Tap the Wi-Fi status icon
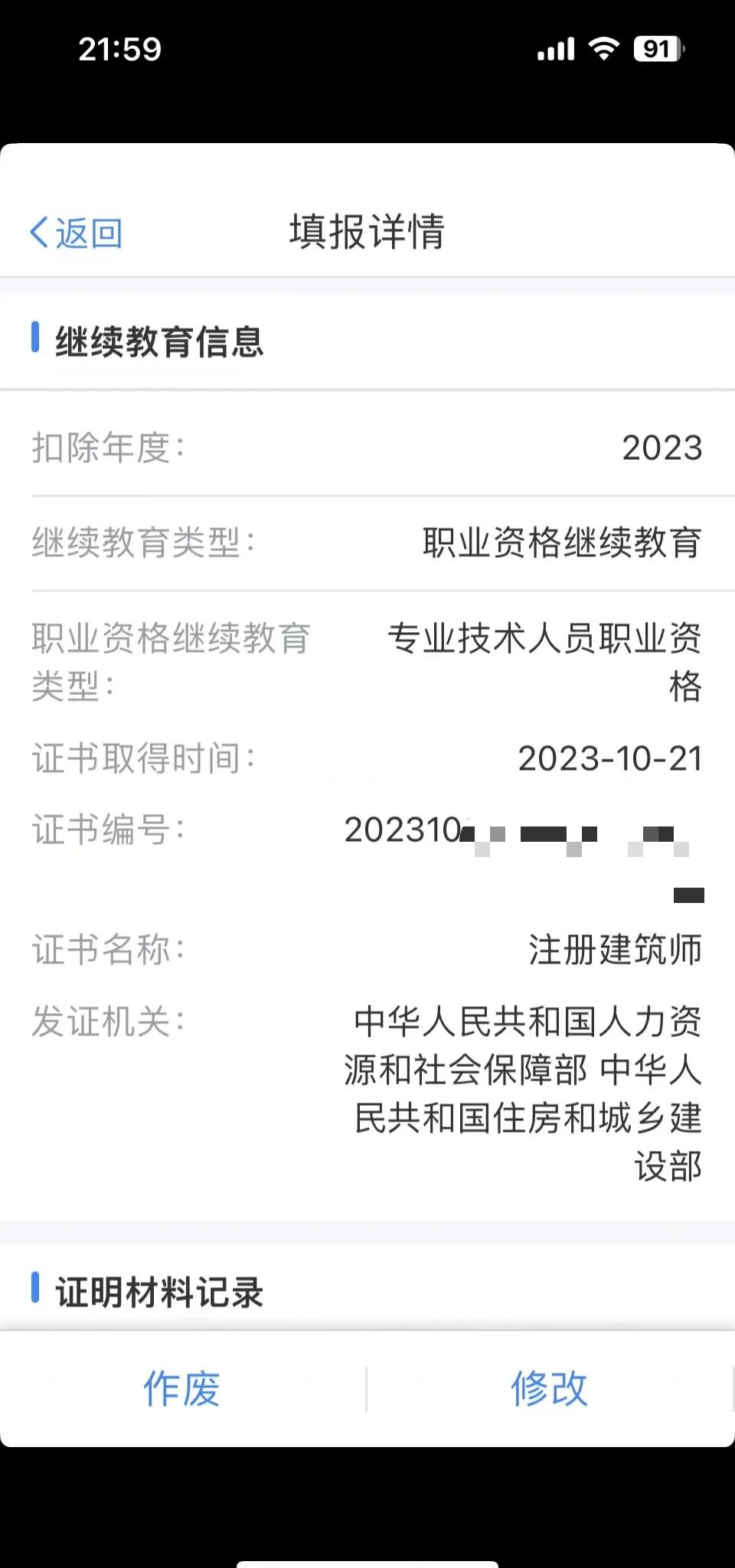 [604, 49]
